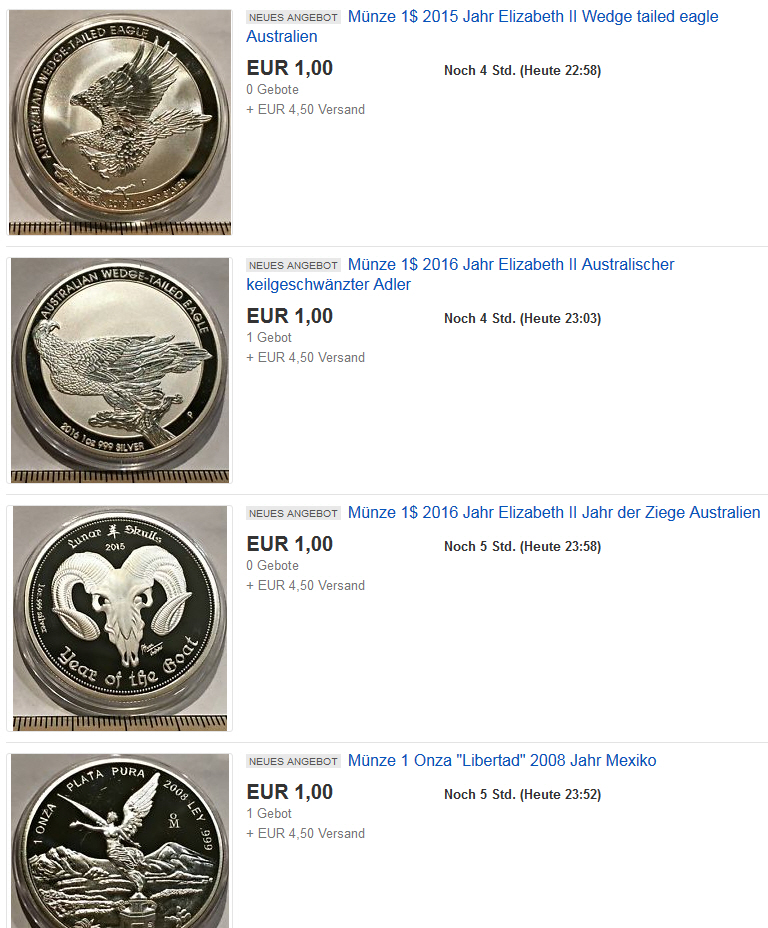Open the Jahr der Ziege Australien listing
This screenshot has height=928, width=768.
tap(553, 513)
